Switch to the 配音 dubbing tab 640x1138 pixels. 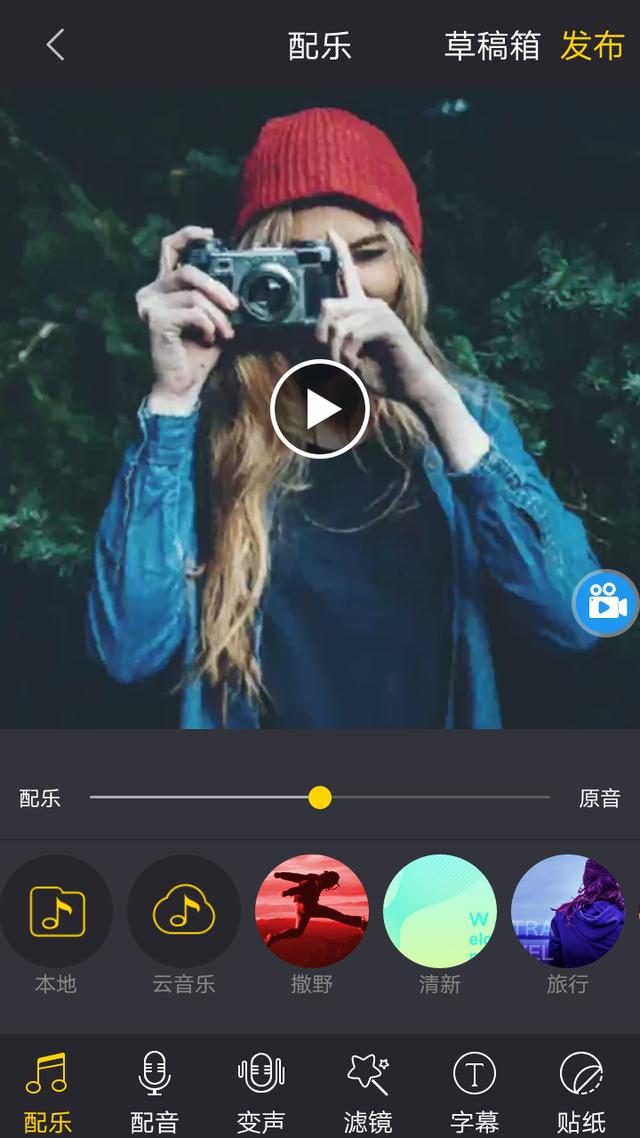click(x=154, y=1090)
